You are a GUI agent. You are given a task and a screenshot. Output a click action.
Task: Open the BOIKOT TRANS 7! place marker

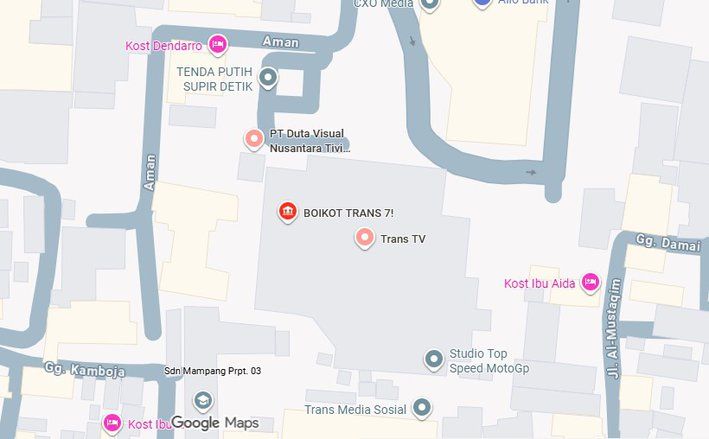point(288,211)
